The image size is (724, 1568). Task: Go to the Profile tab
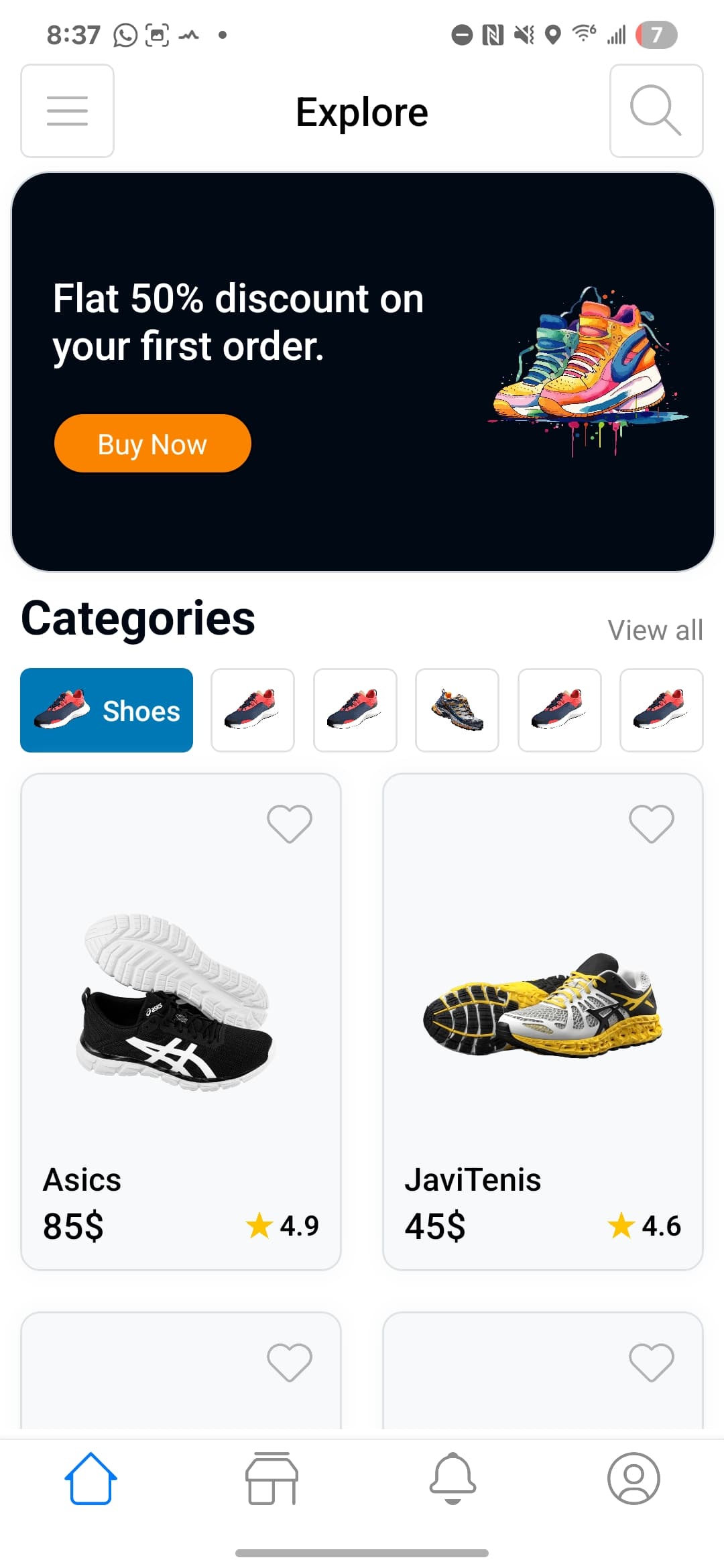(633, 1478)
